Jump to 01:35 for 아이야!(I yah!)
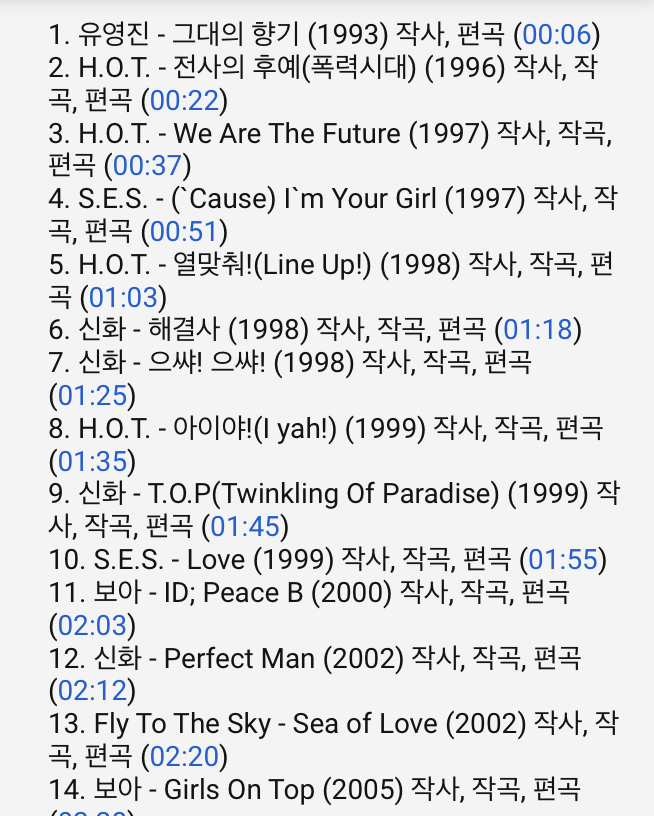Screen dimensions: 654x816 [92, 462]
